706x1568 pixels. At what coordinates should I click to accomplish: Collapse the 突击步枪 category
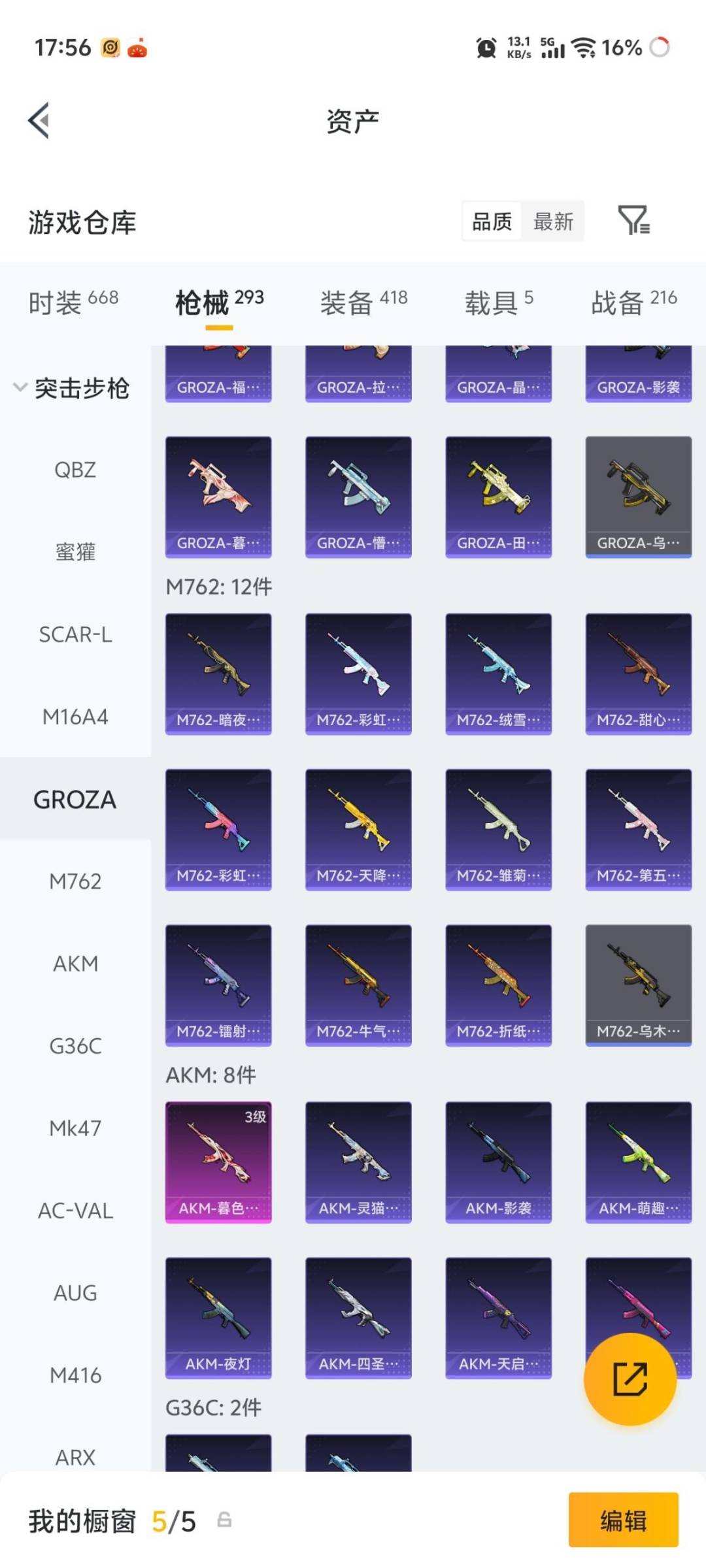click(72, 388)
